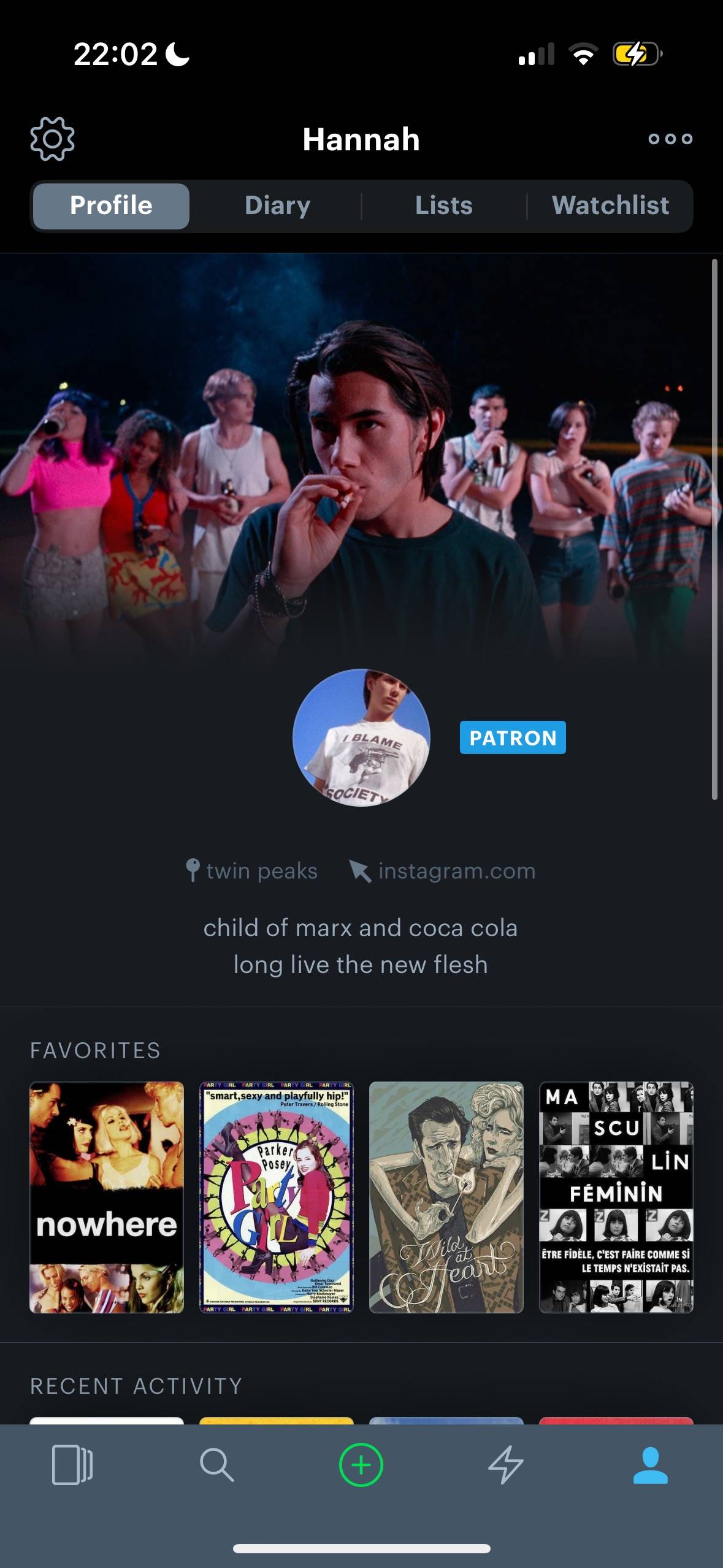View the round profile avatar
This screenshot has width=723, height=1568.
361,737
